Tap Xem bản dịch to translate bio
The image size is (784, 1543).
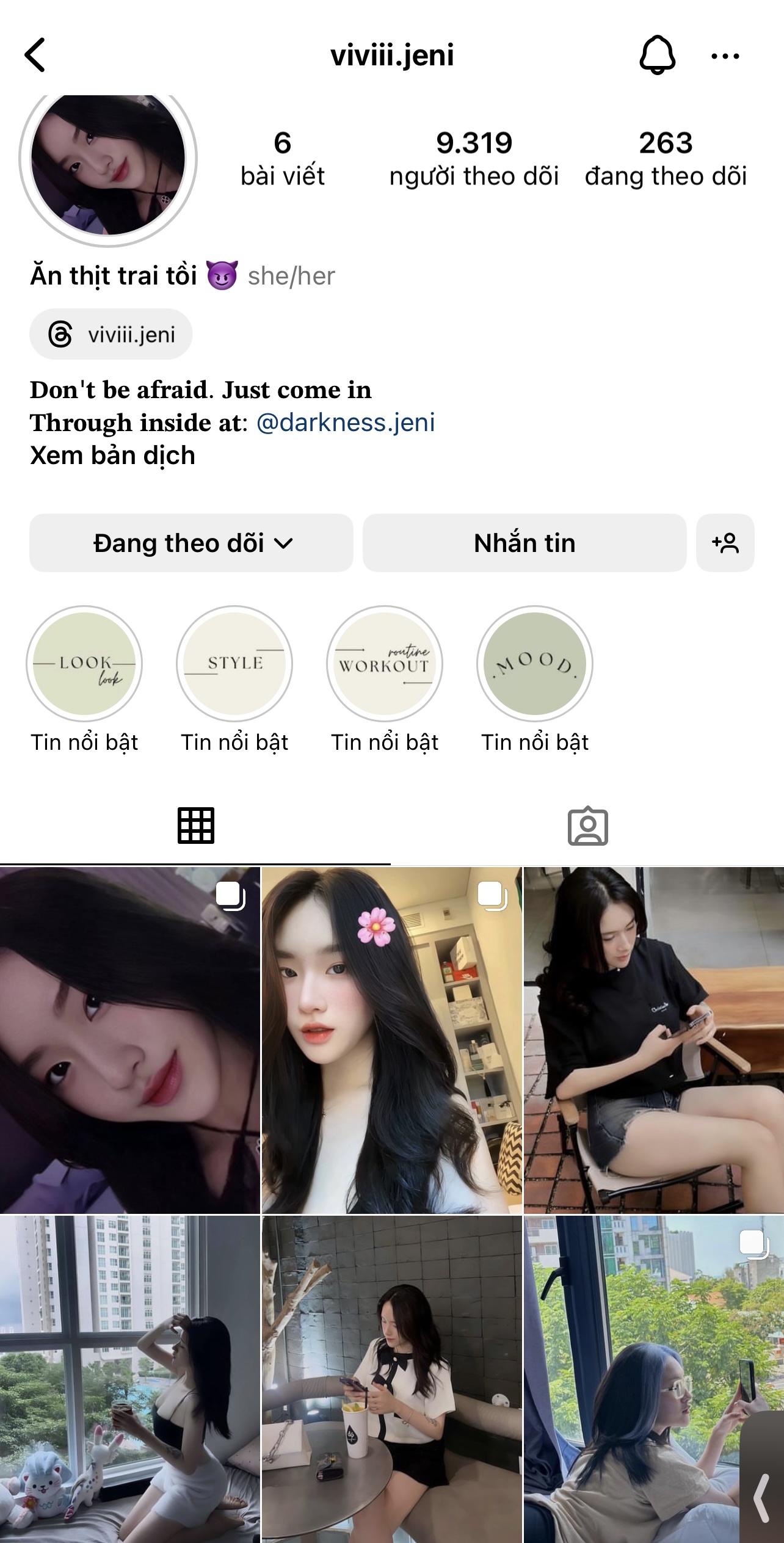click(113, 456)
